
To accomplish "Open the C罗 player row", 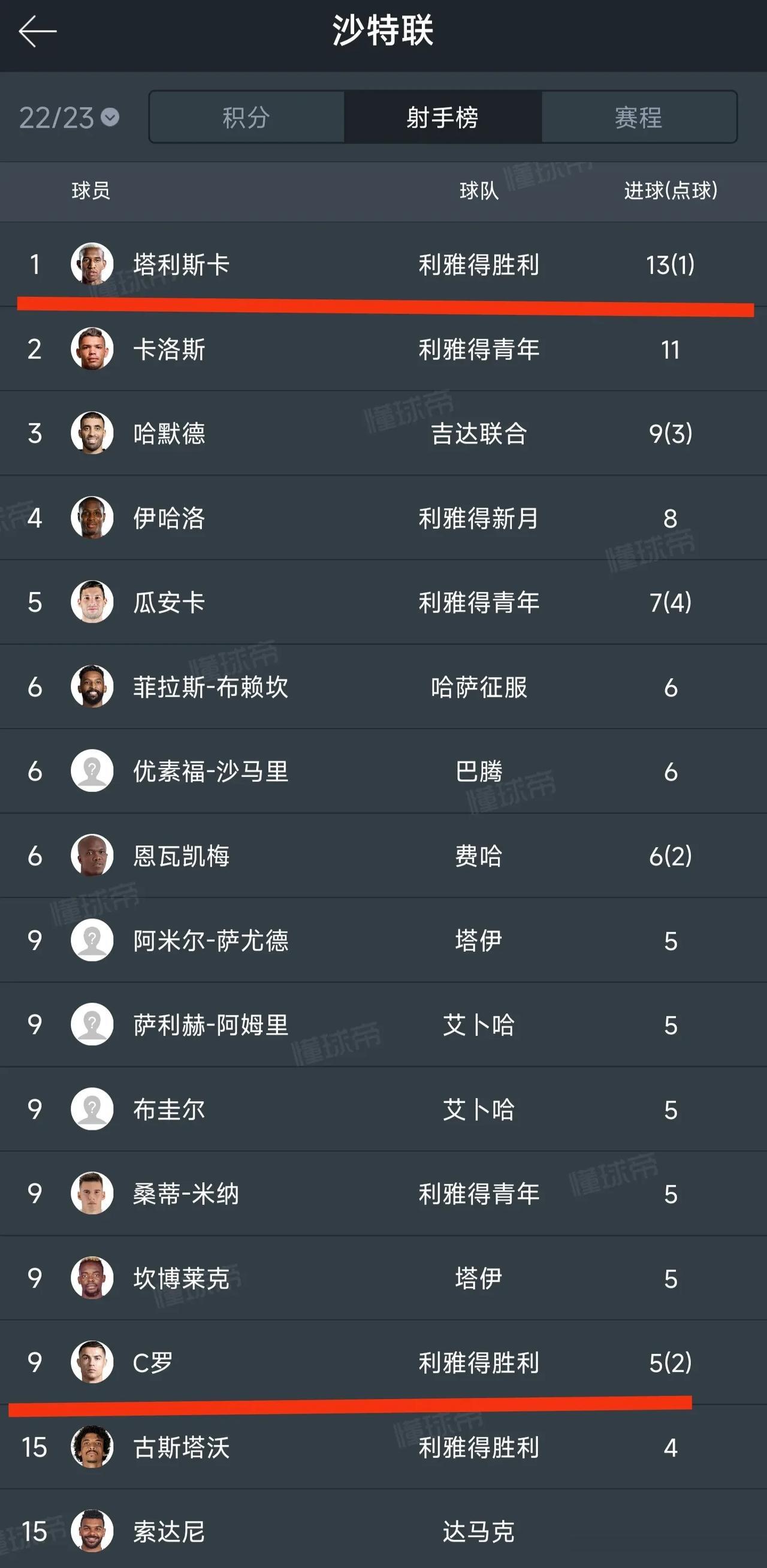I will [383, 1363].
